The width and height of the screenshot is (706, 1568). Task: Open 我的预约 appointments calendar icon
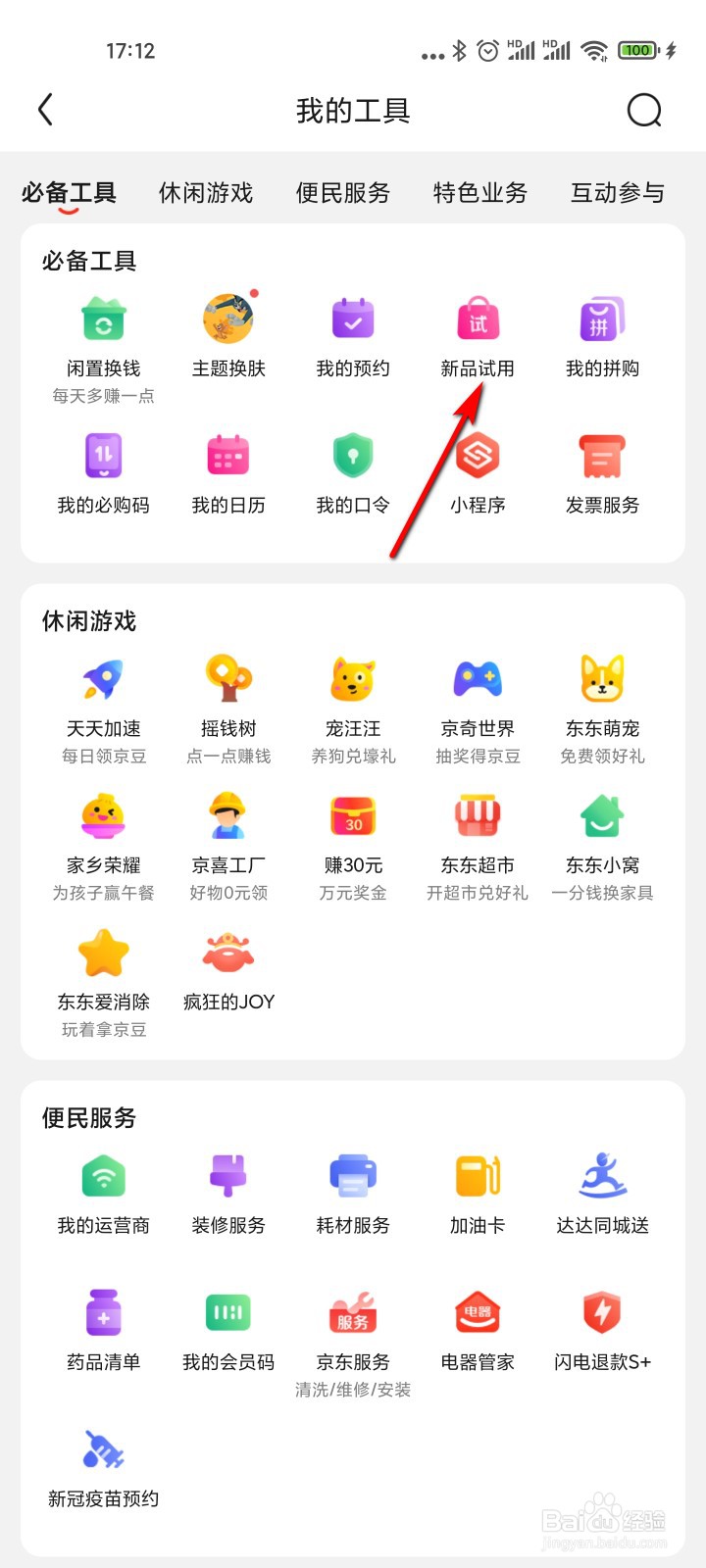tap(352, 318)
